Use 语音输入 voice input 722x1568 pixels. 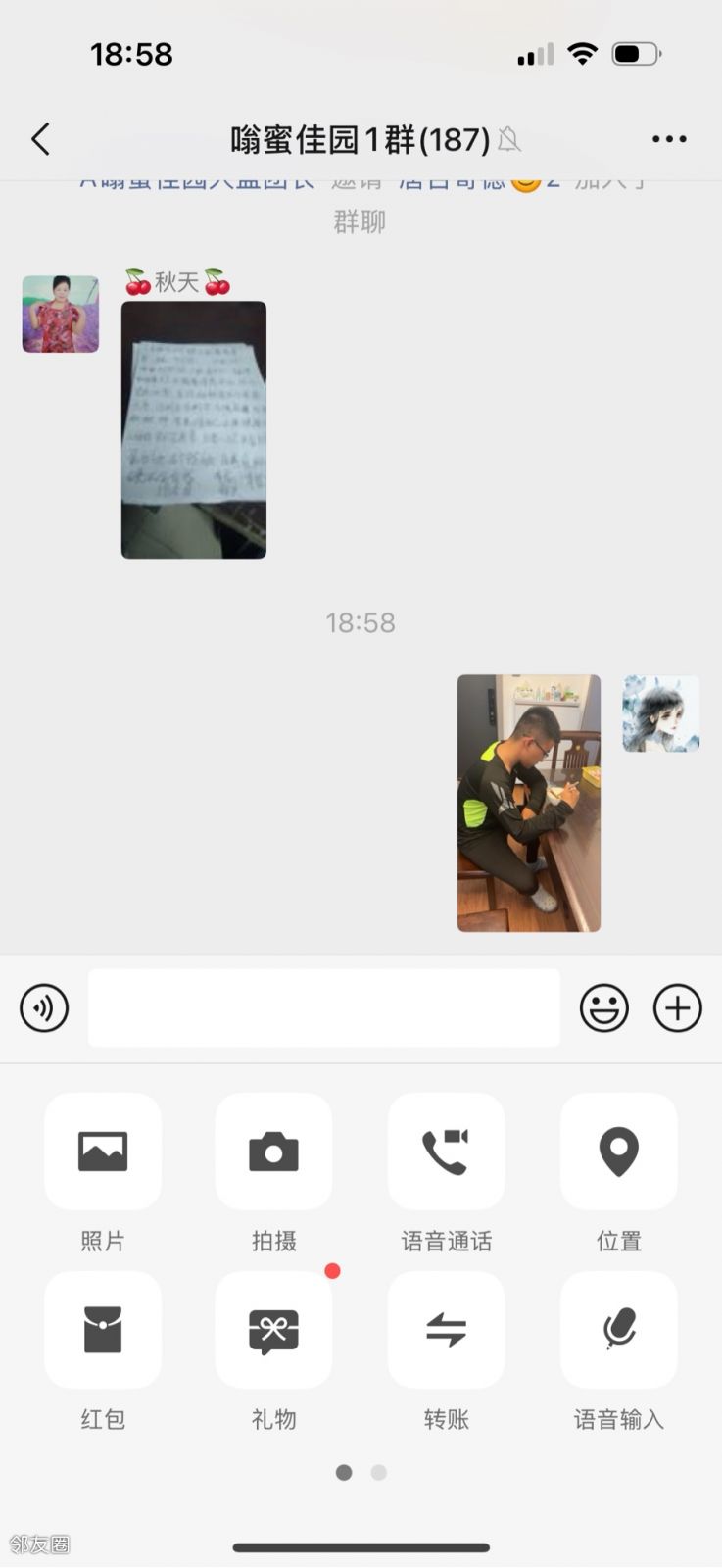tap(618, 1330)
